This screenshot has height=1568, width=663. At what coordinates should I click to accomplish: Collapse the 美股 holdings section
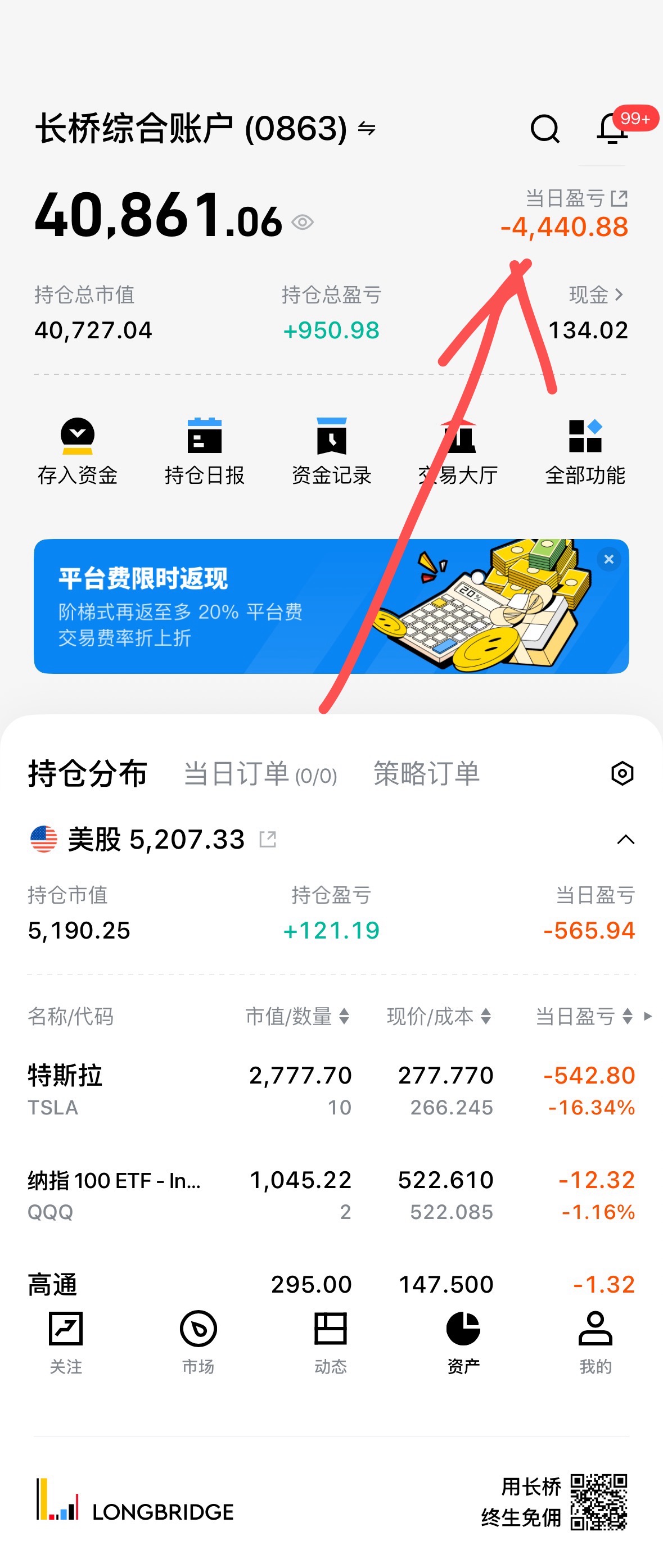[625, 840]
